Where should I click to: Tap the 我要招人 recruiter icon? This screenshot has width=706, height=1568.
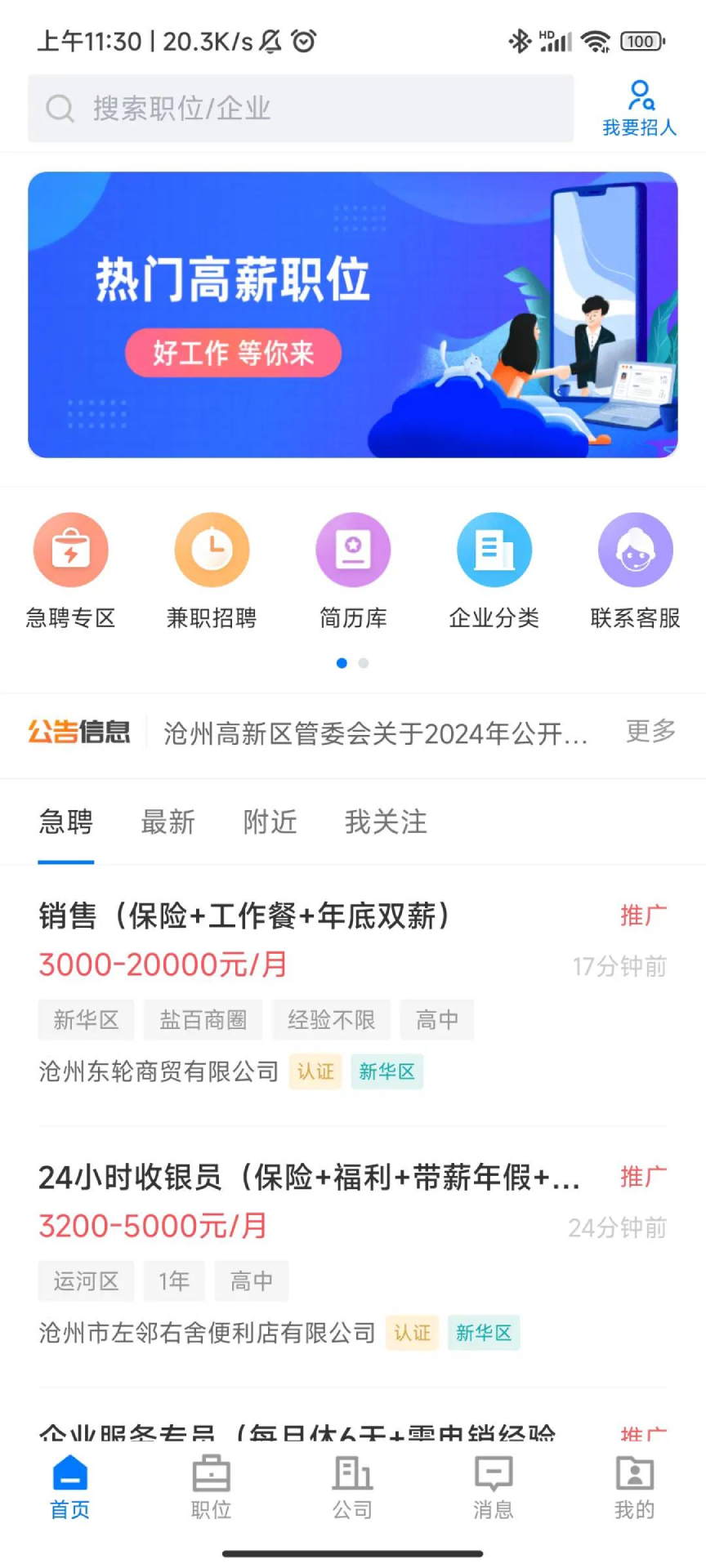click(x=638, y=106)
